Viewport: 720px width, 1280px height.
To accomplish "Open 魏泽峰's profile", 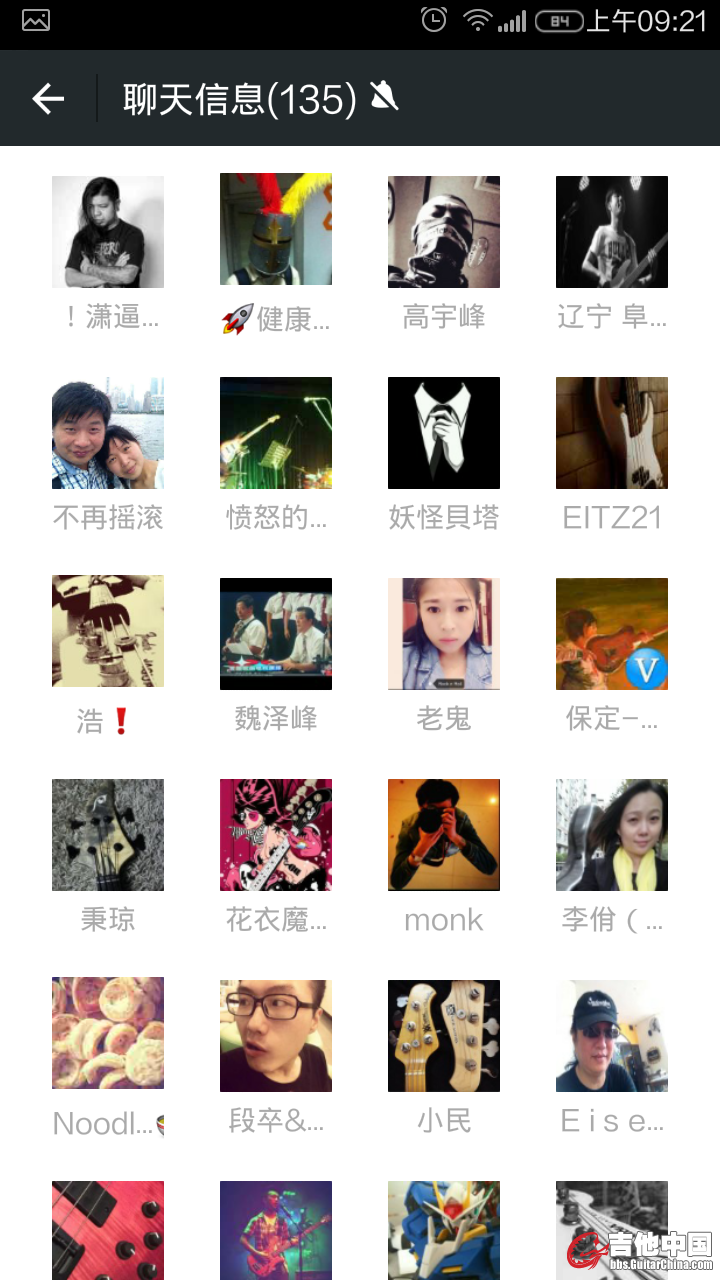I will [276, 634].
